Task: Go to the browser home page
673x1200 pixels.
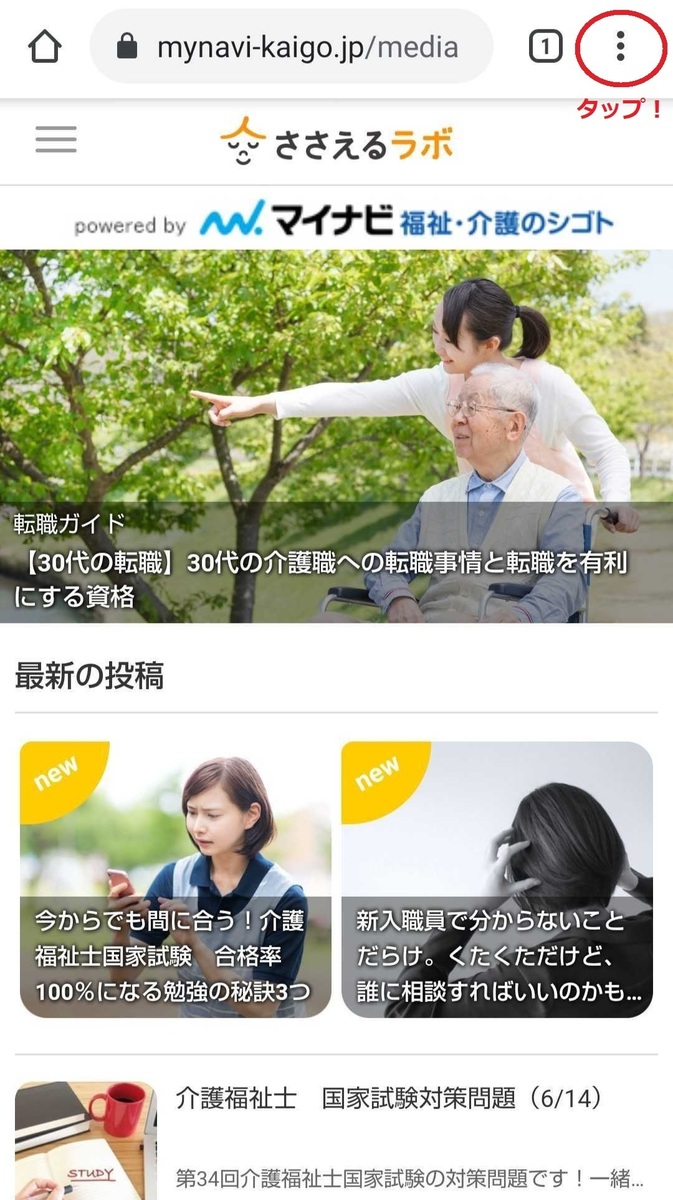Action: 45,46
